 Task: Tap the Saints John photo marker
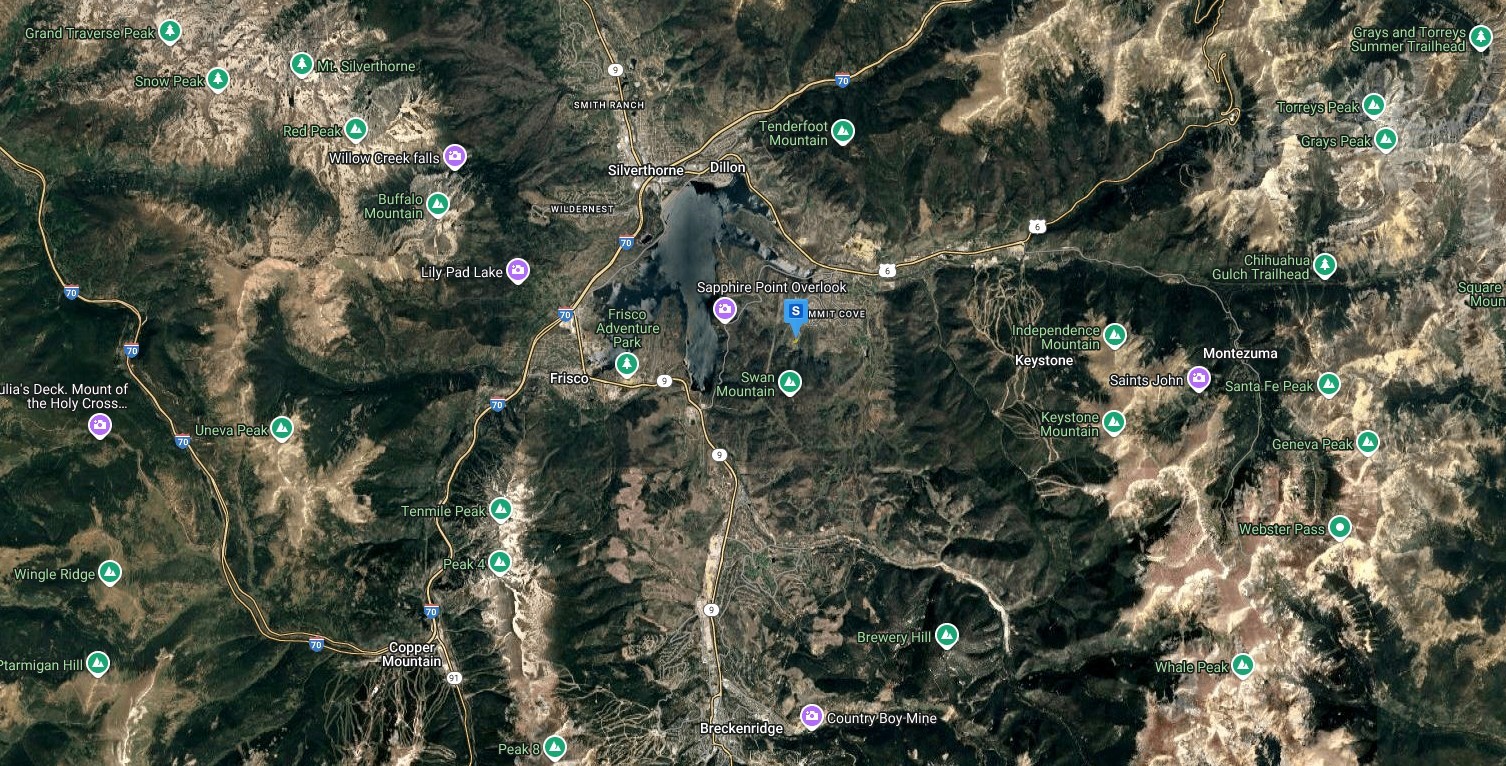1198,379
